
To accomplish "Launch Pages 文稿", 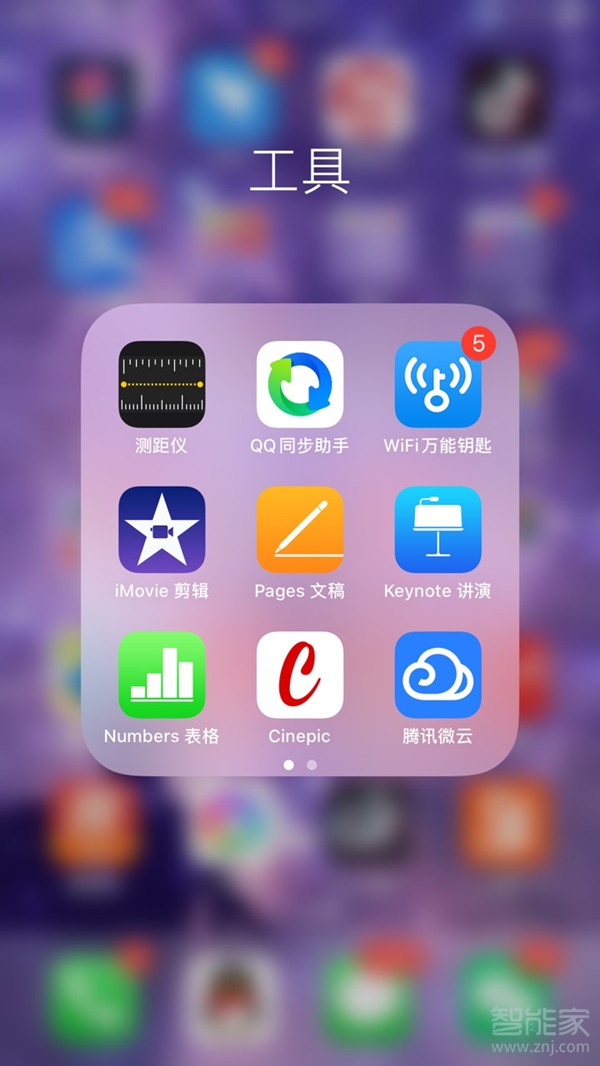I will 300,530.
